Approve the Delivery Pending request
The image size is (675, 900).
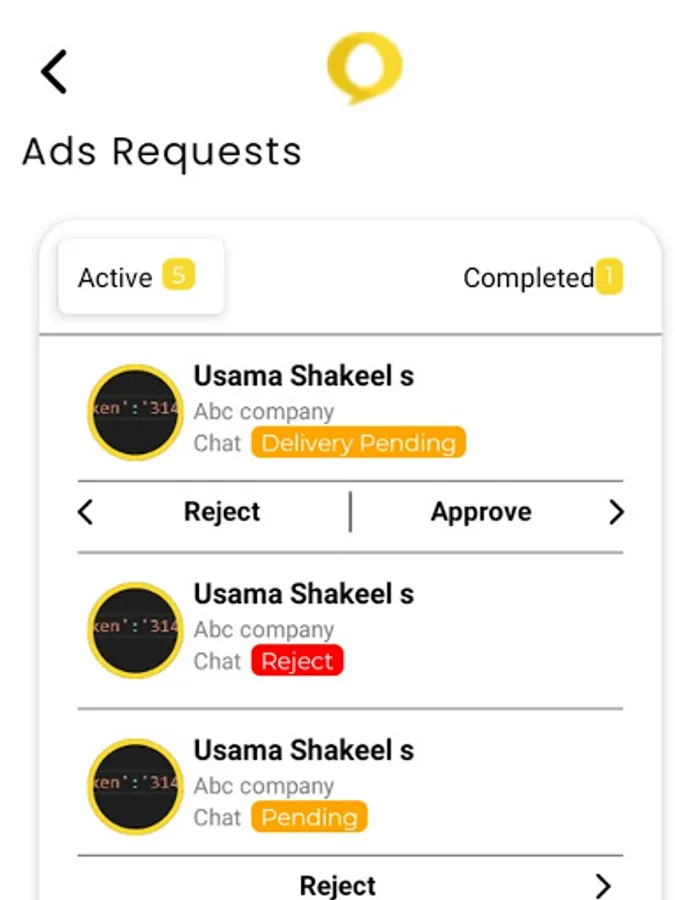point(481,511)
